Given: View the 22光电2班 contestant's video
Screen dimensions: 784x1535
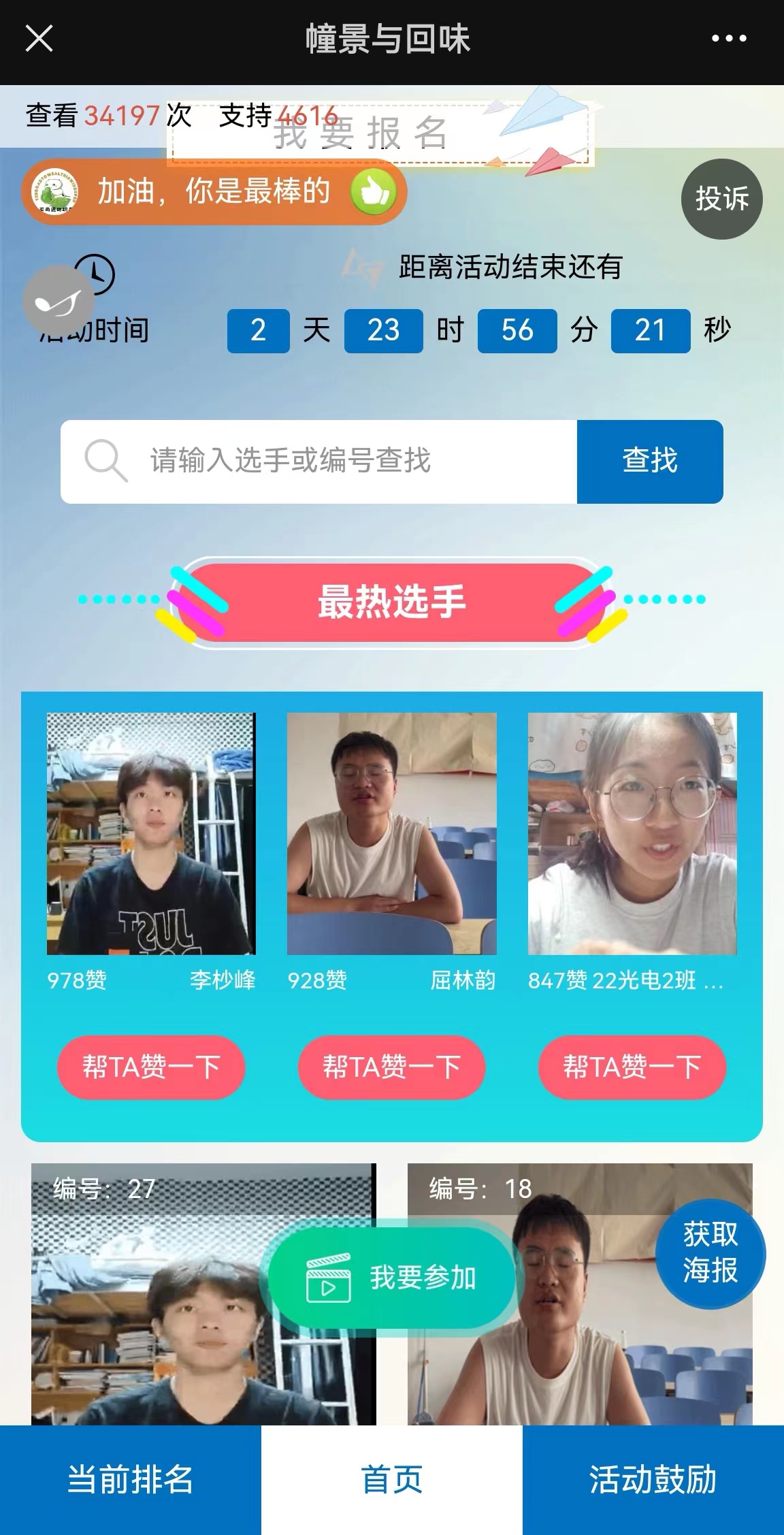Looking at the screenshot, I should (632, 833).
